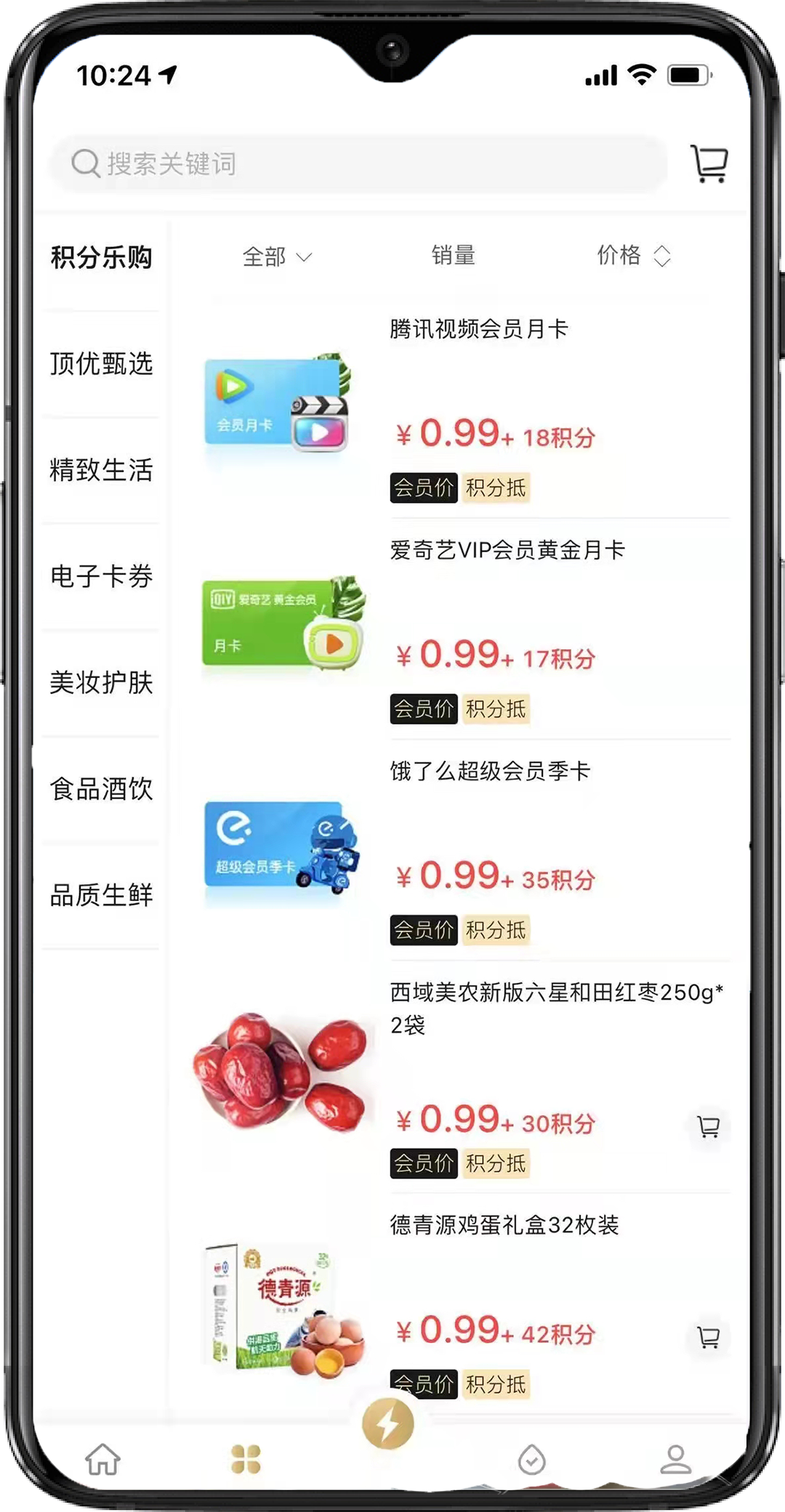Image resolution: width=785 pixels, height=1512 pixels.
Task: Add 德青源鸡蛋礼盒 to the cart
Action: coord(708,1337)
